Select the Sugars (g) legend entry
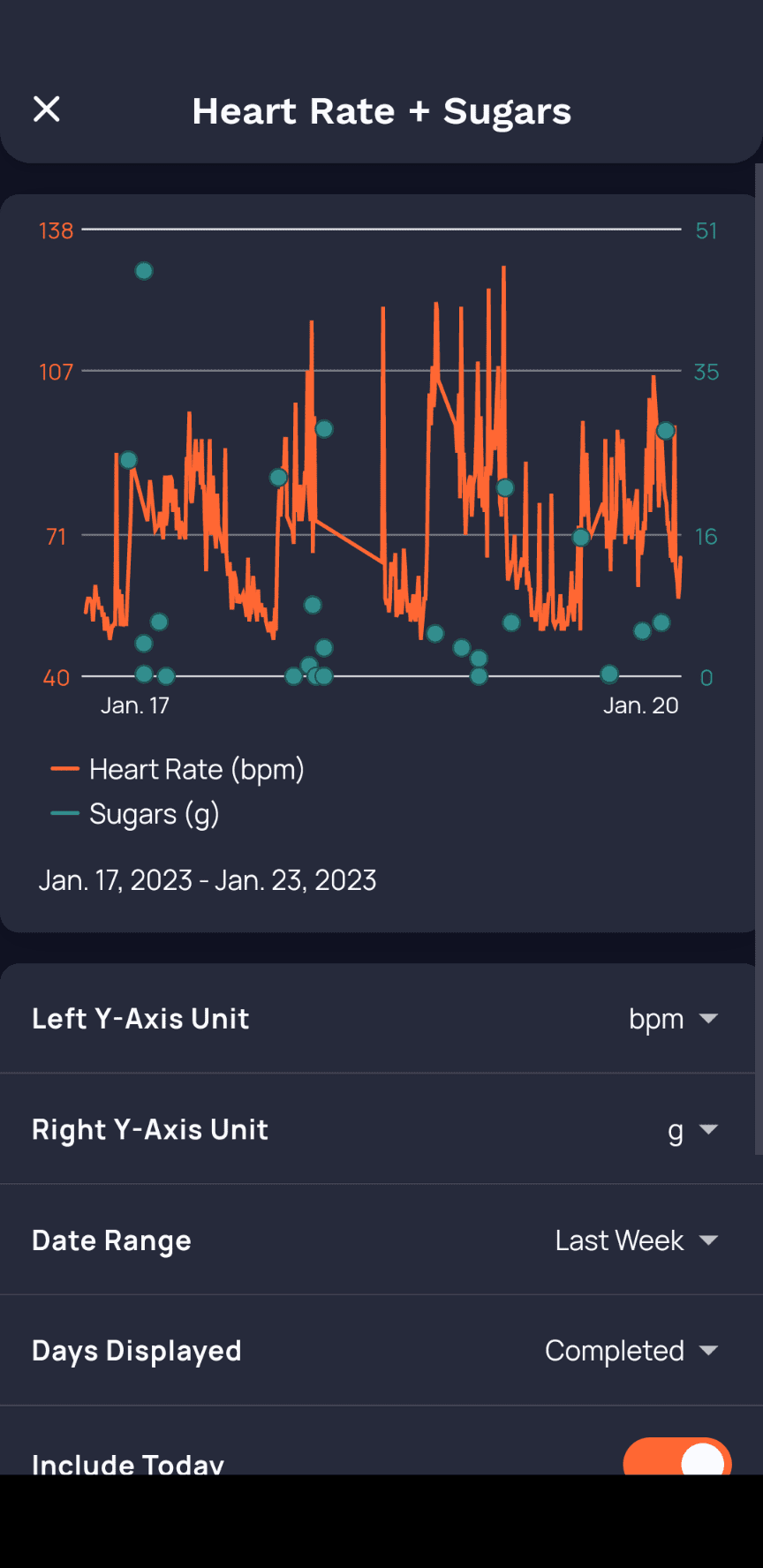Viewport: 763px width, 1568px height. (155, 813)
